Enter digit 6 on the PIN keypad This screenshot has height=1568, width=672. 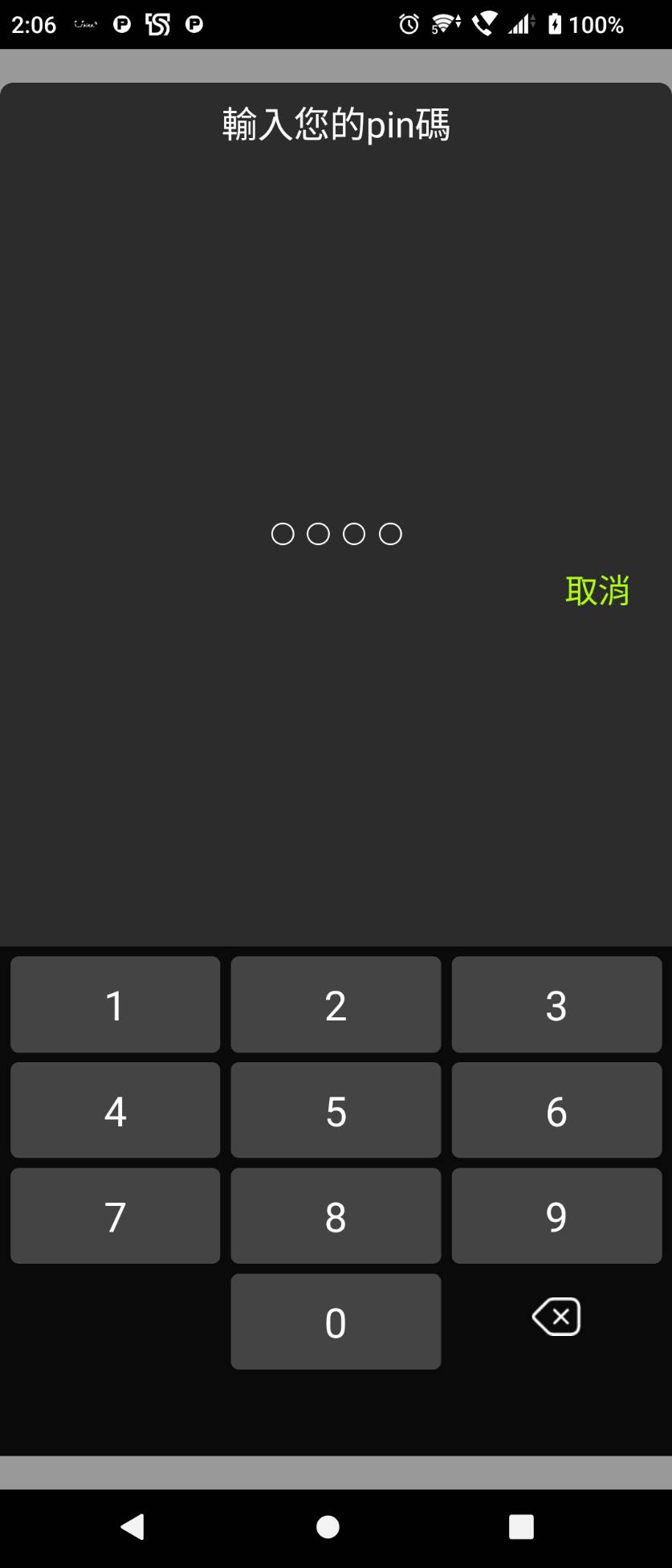556,1110
